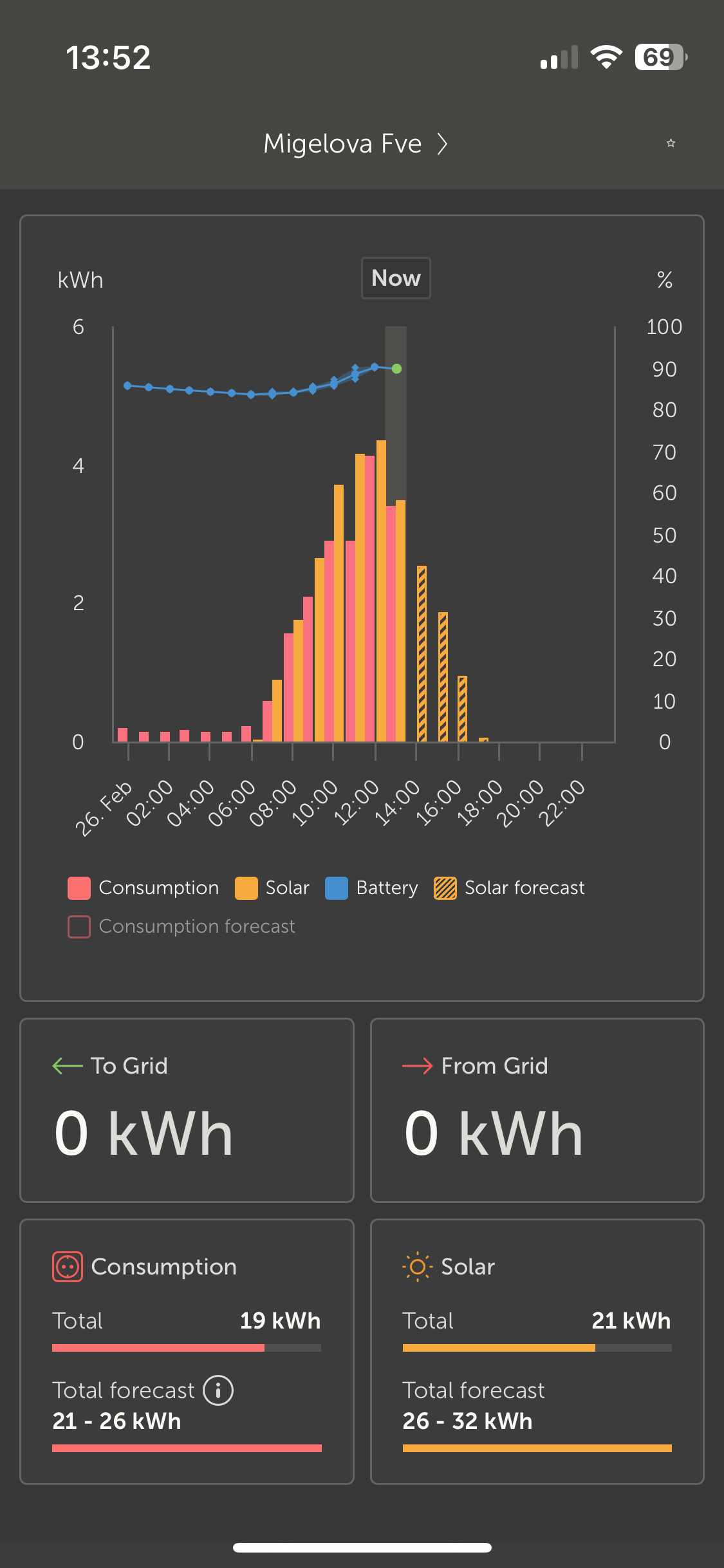Toggle the Battery line in the chart

(371, 888)
